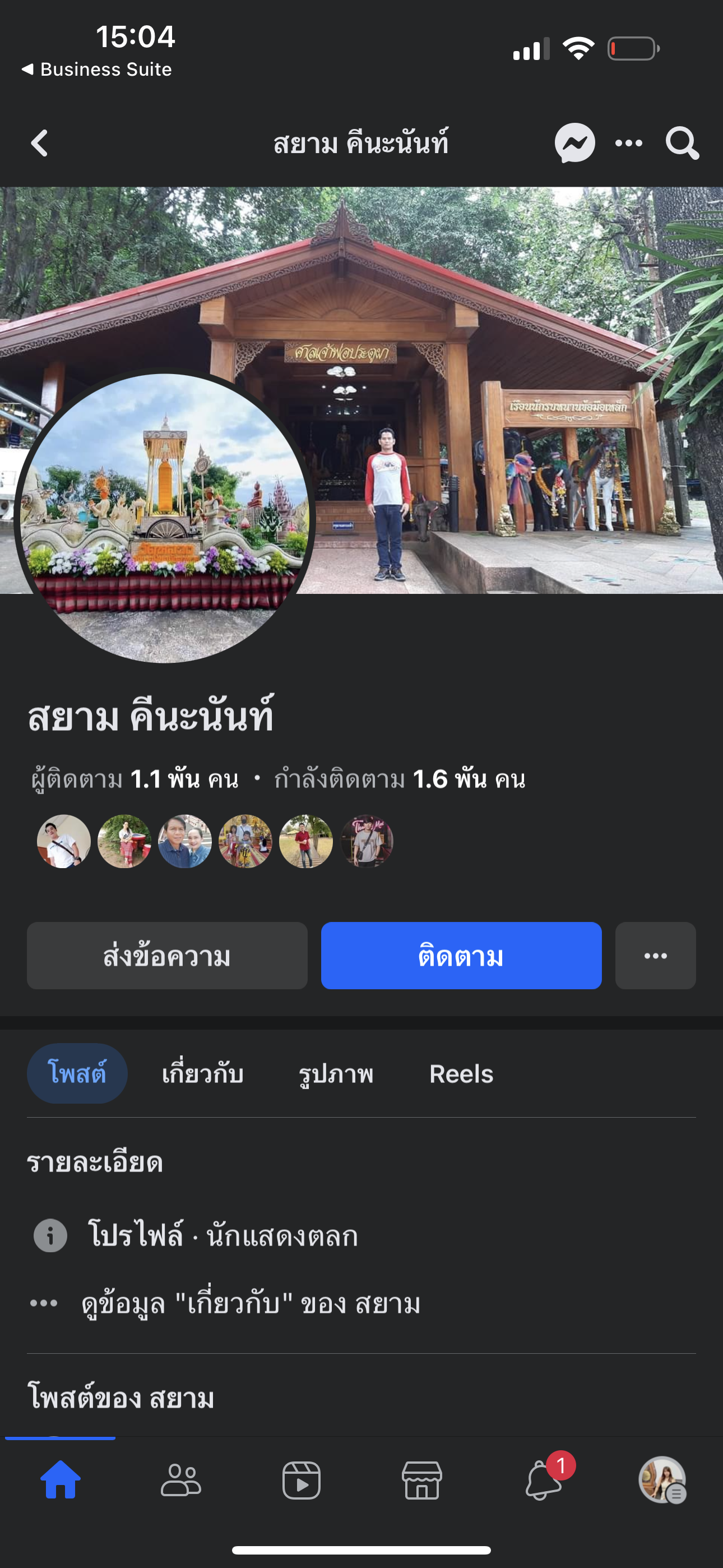Viewport: 723px width, 1568px height.
Task: Tap the ส่งข้อความ message button
Action: (167, 956)
